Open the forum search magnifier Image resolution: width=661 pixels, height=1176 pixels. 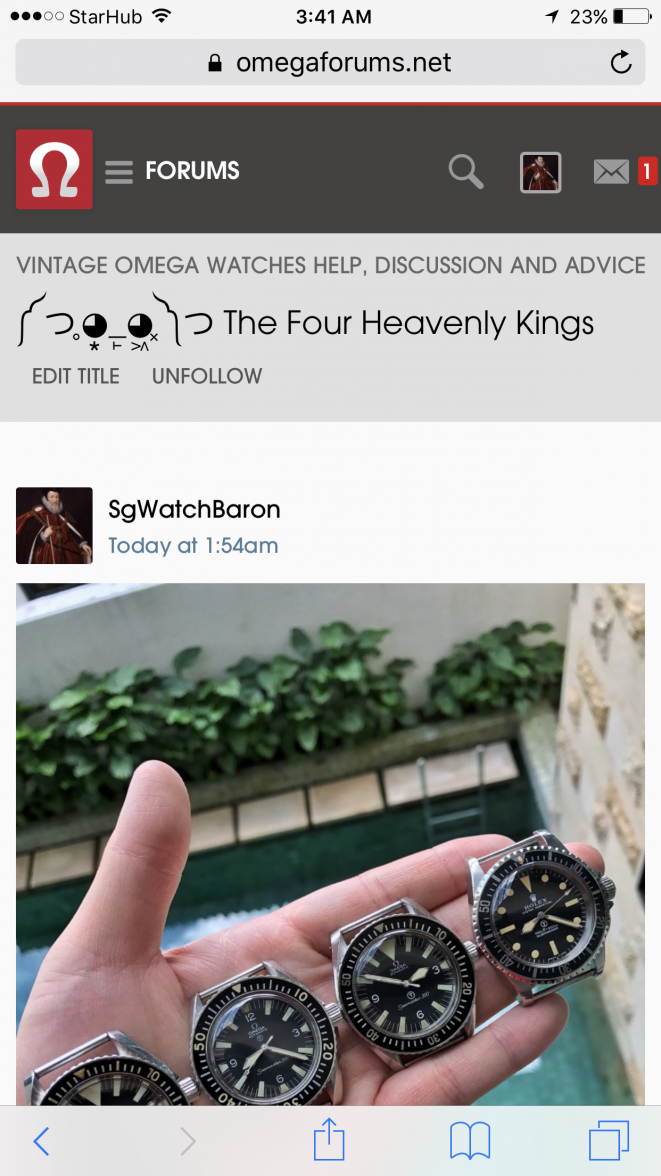465,171
